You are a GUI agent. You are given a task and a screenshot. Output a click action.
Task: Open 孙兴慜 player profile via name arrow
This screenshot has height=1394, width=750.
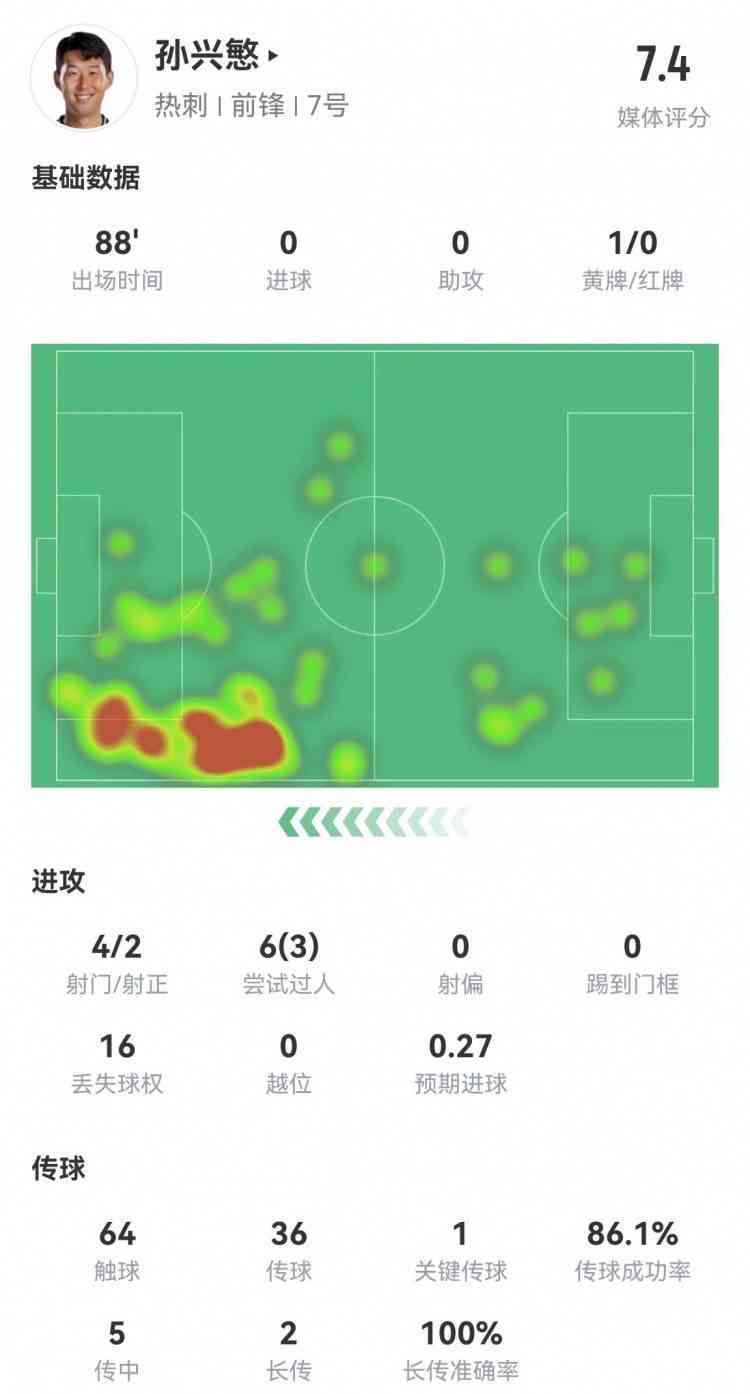point(273,57)
